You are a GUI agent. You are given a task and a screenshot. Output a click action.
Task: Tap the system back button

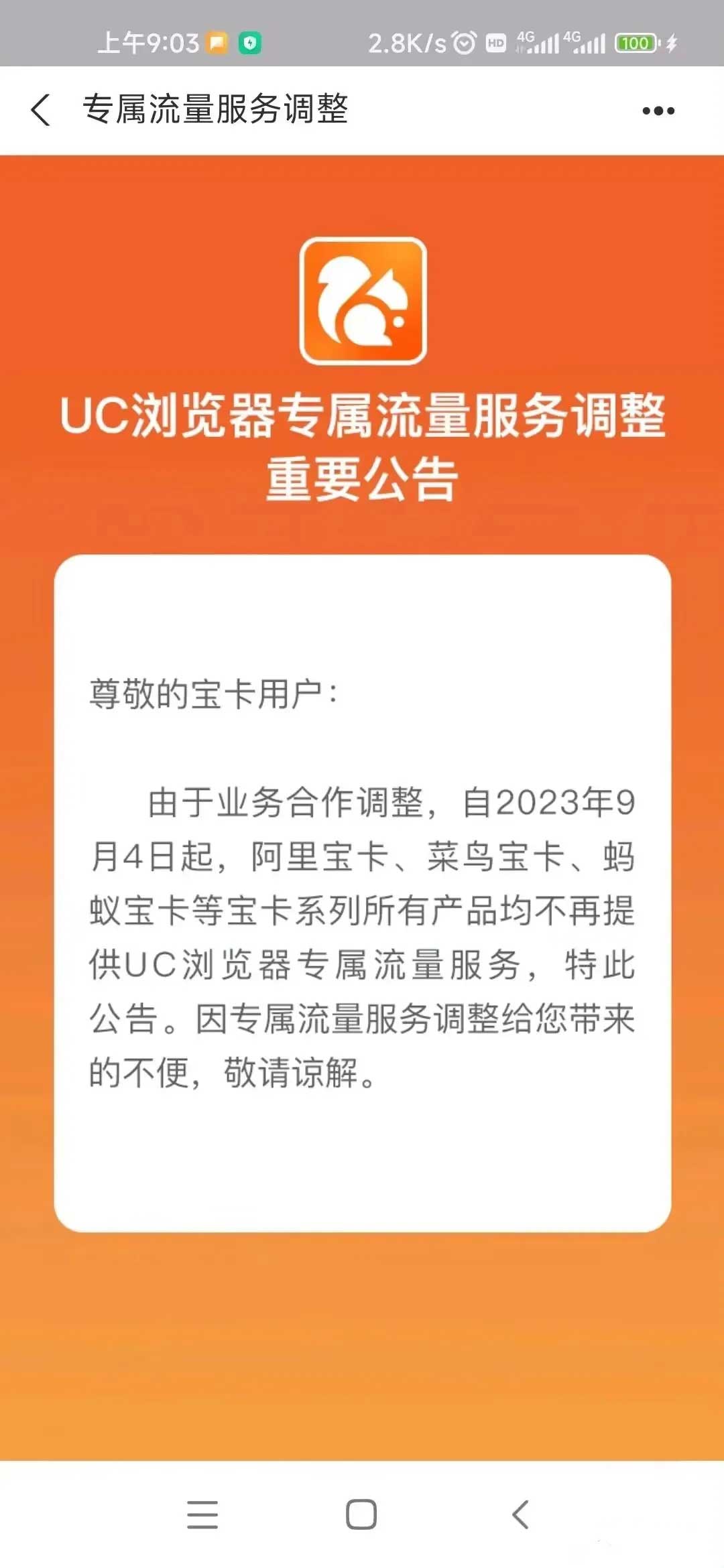point(521,1514)
